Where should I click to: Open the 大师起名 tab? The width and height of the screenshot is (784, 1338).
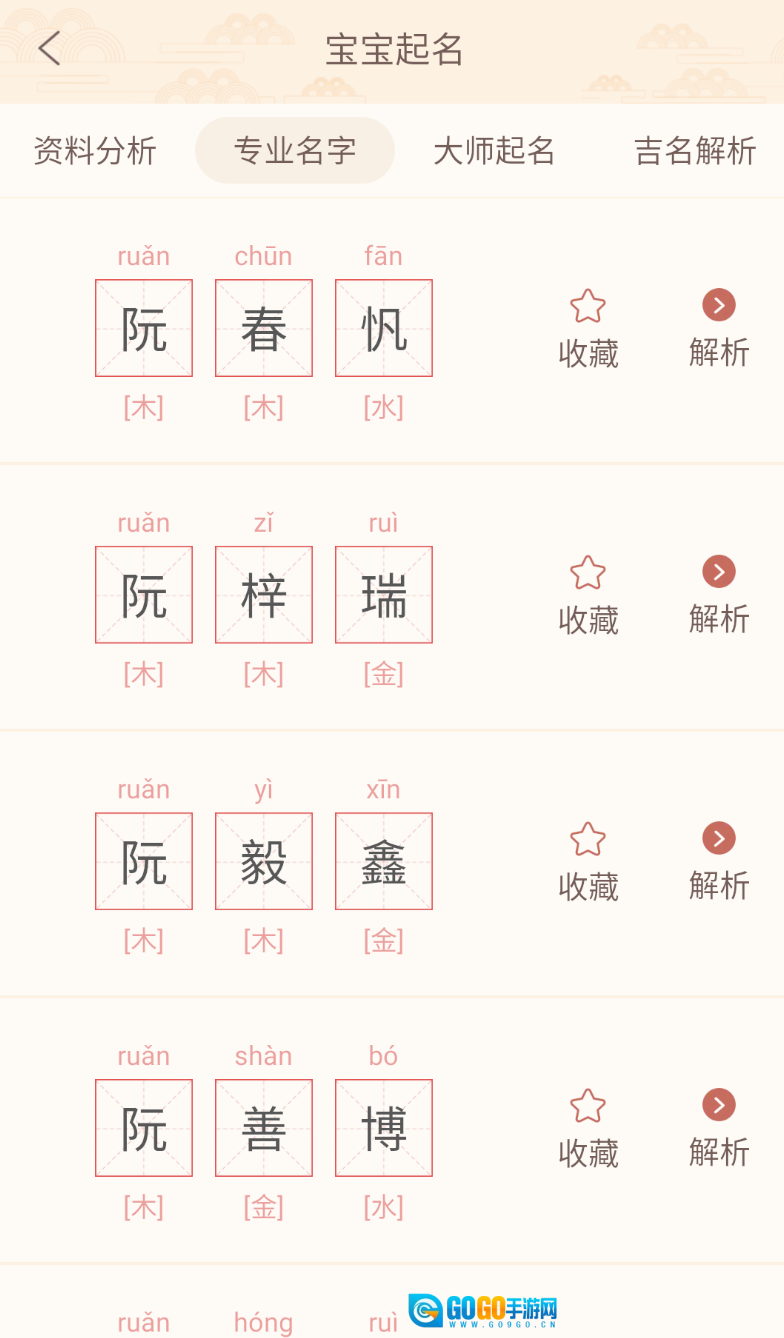click(x=494, y=151)
